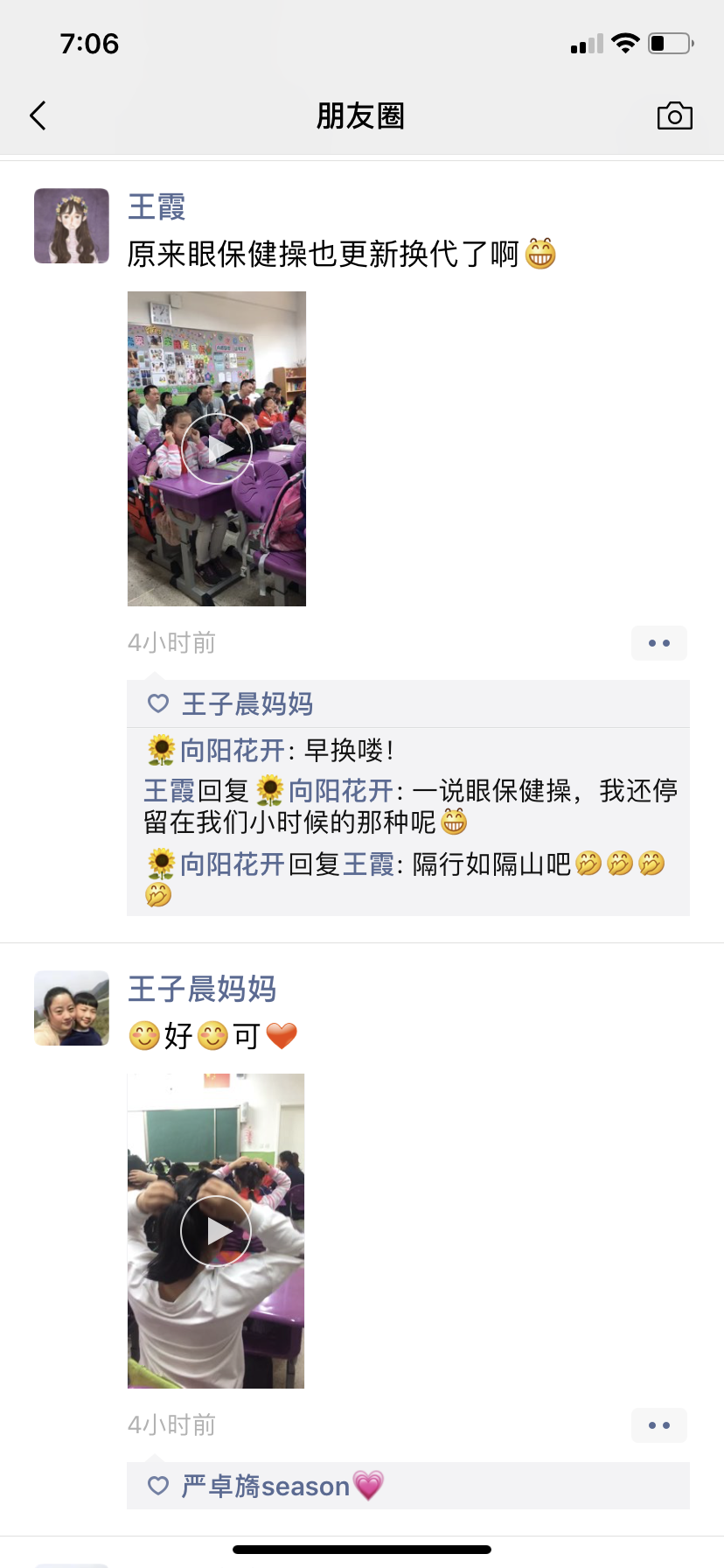724x1568 pixels.
Task: Play 王霞's classroom video
Action: tap(217, 449)
